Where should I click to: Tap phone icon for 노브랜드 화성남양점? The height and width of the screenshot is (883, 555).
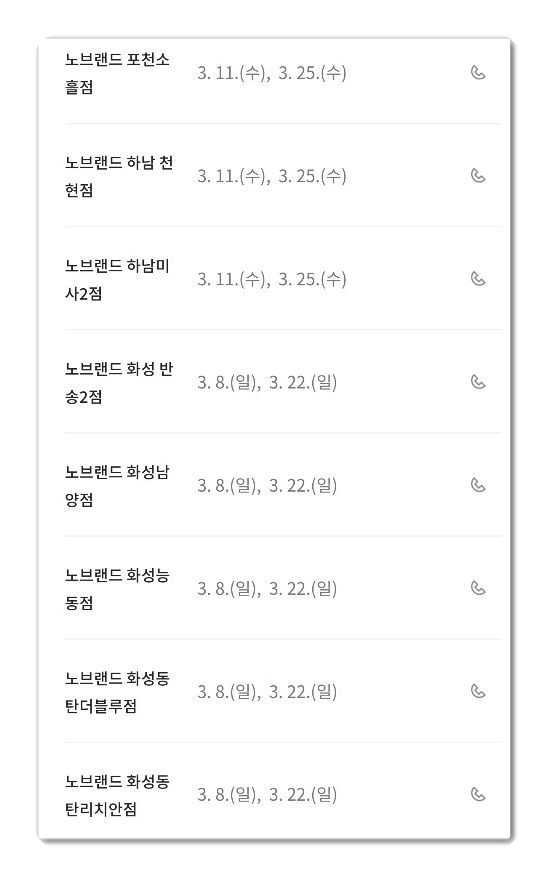478,485
